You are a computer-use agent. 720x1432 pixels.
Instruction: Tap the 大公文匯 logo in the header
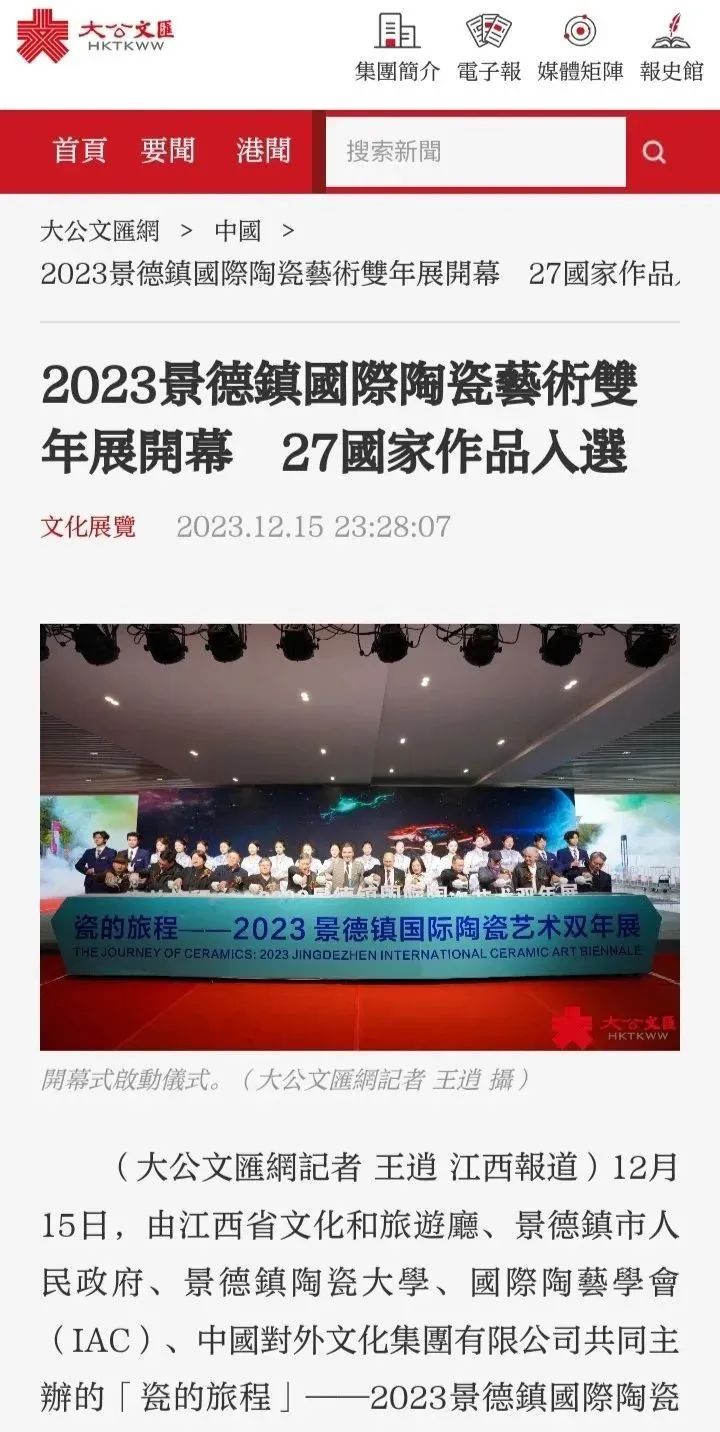click(x=96, y=36)
